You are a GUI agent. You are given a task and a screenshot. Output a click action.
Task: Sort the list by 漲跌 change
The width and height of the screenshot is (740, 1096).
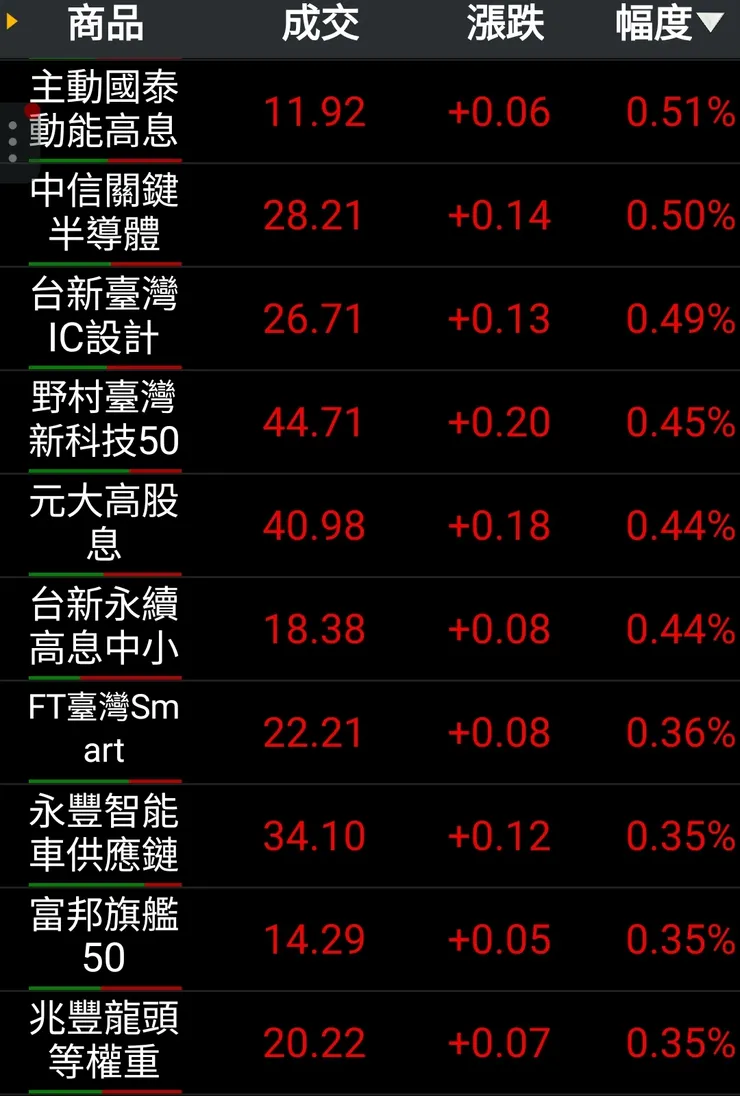click(x=505, y=24)
